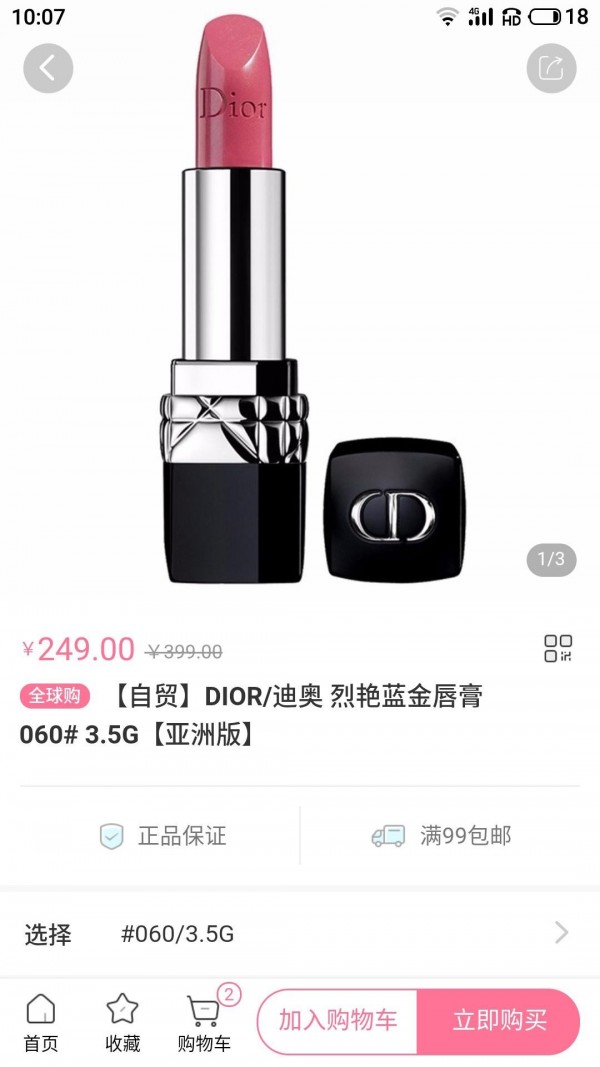Open the 购物车 shopping cart

tap(205, 1022)
